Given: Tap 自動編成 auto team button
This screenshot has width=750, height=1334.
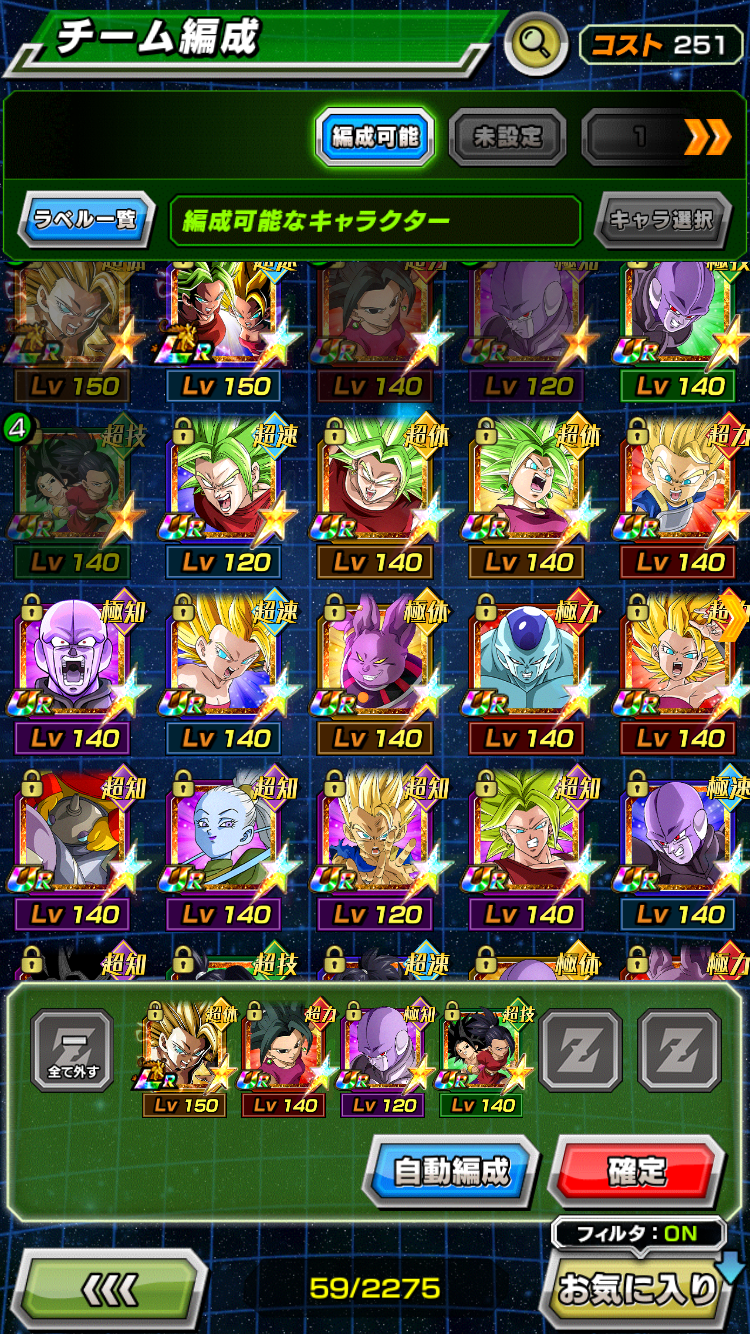Looking at the screenshot, I should 452,1171.
